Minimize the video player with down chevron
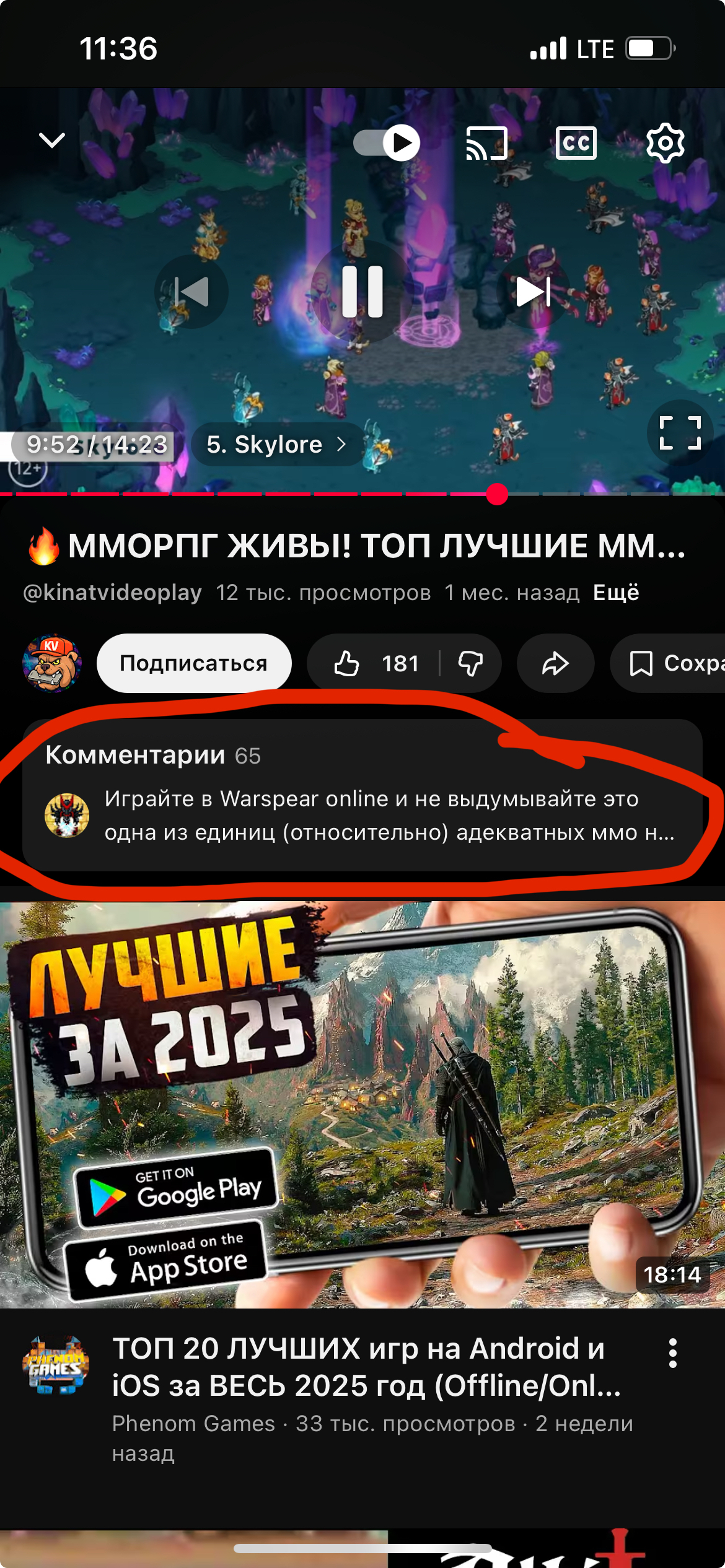This screenshot has height=1568, width=725. click(52, 141)
